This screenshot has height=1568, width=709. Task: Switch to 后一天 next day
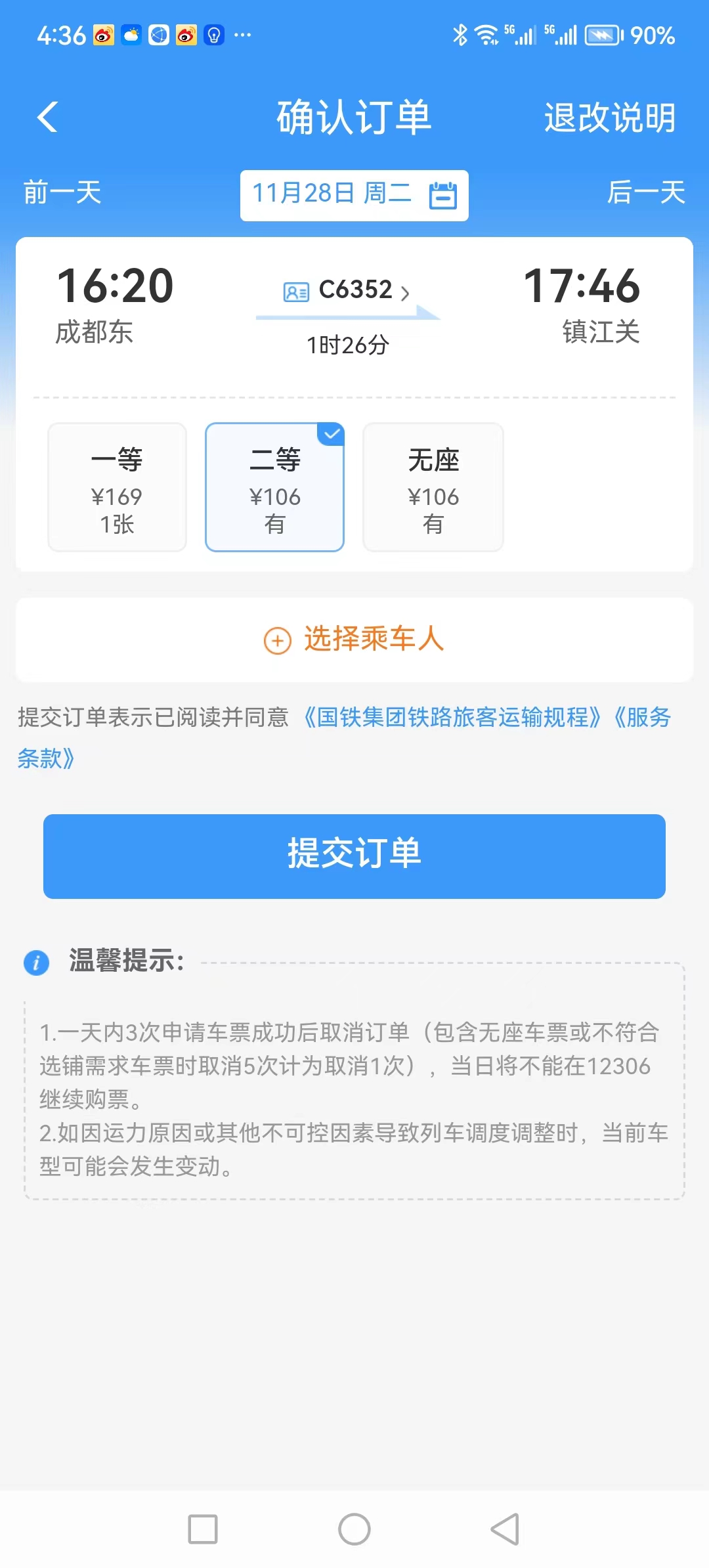[x=646, y=193]
